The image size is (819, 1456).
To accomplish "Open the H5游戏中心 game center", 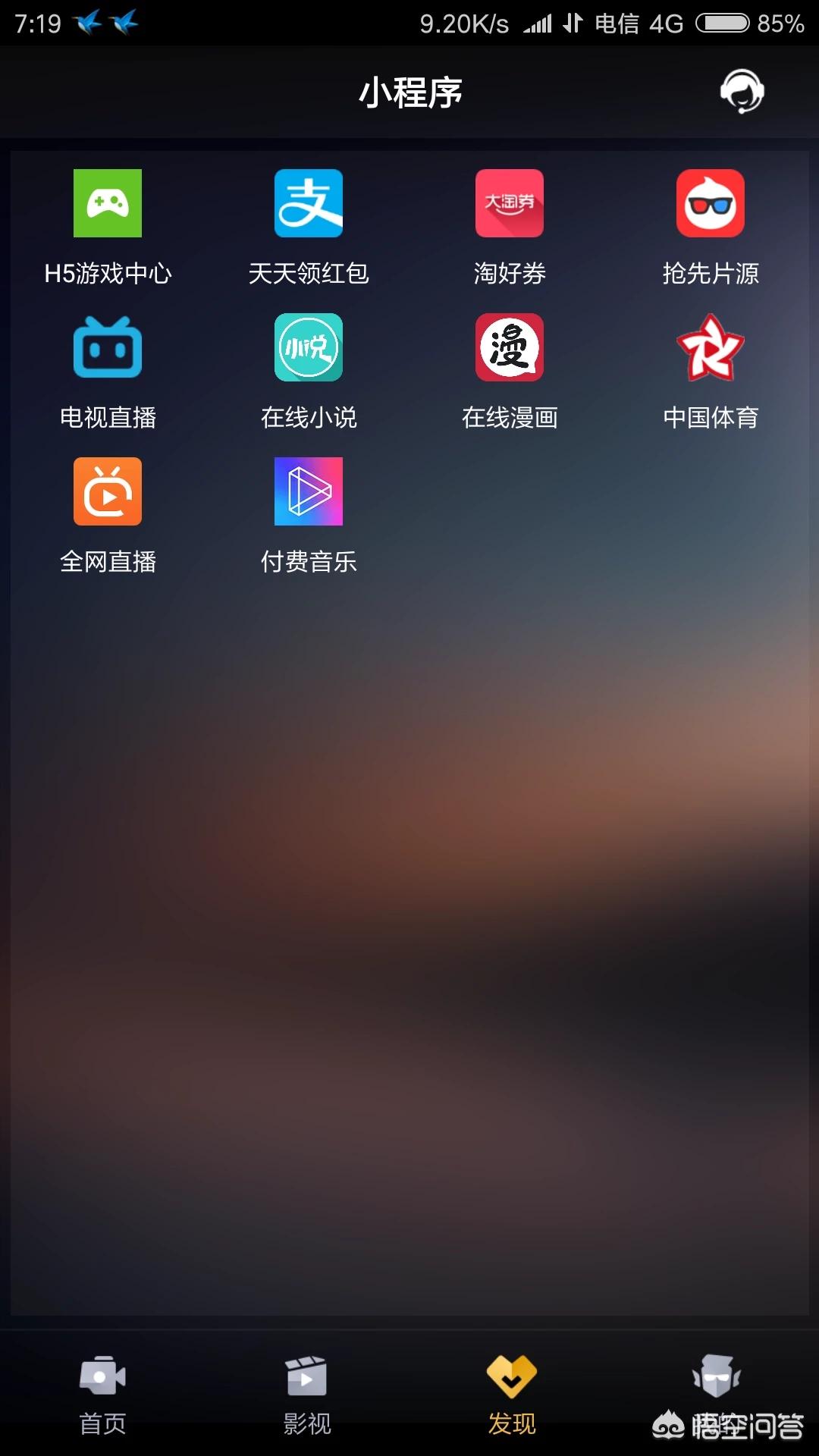I will pos(107,205).
